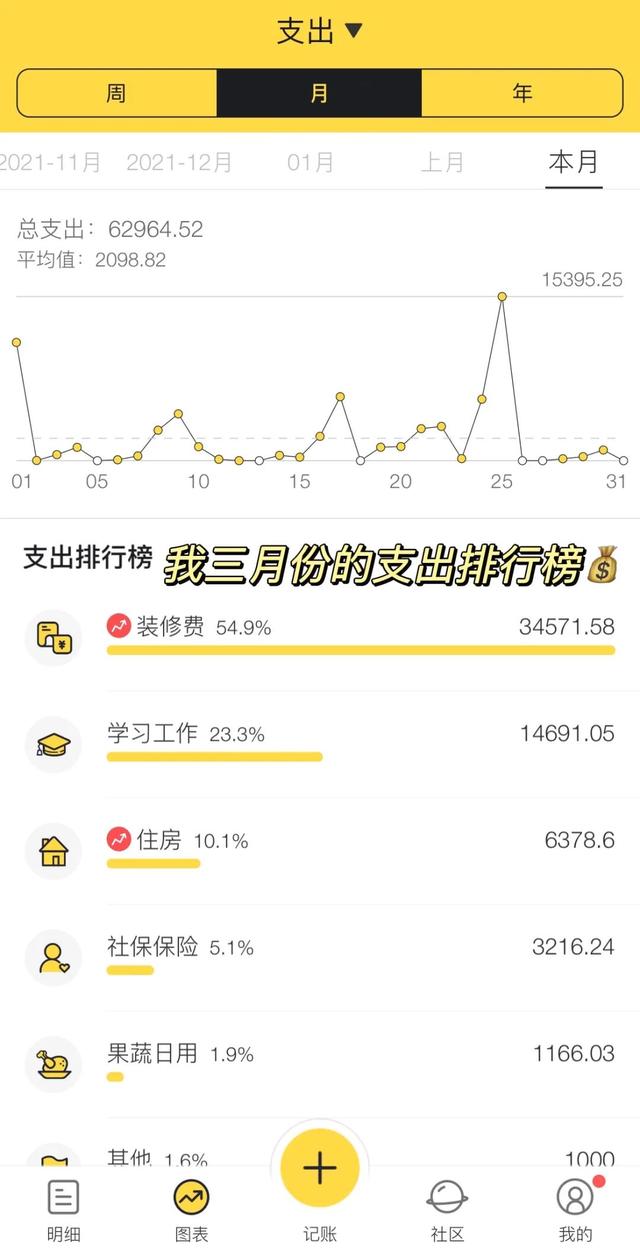The image size is (640, 1254).
Task: Jump to the 01月 period
Action: click(x=310, y=162)
